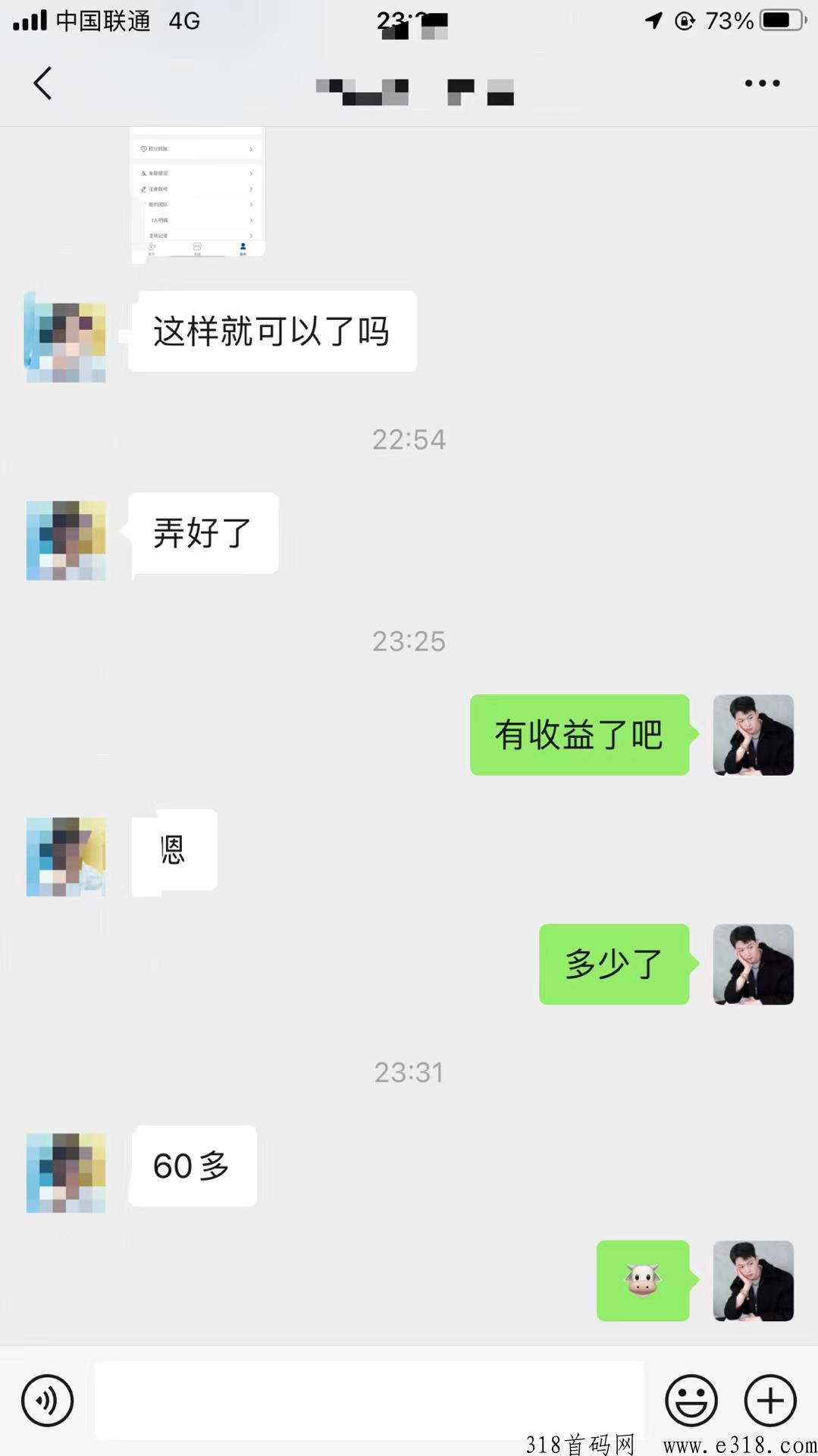Open the three-dot options menu top right
818x1456 pixels.
(x=762, y=83)
